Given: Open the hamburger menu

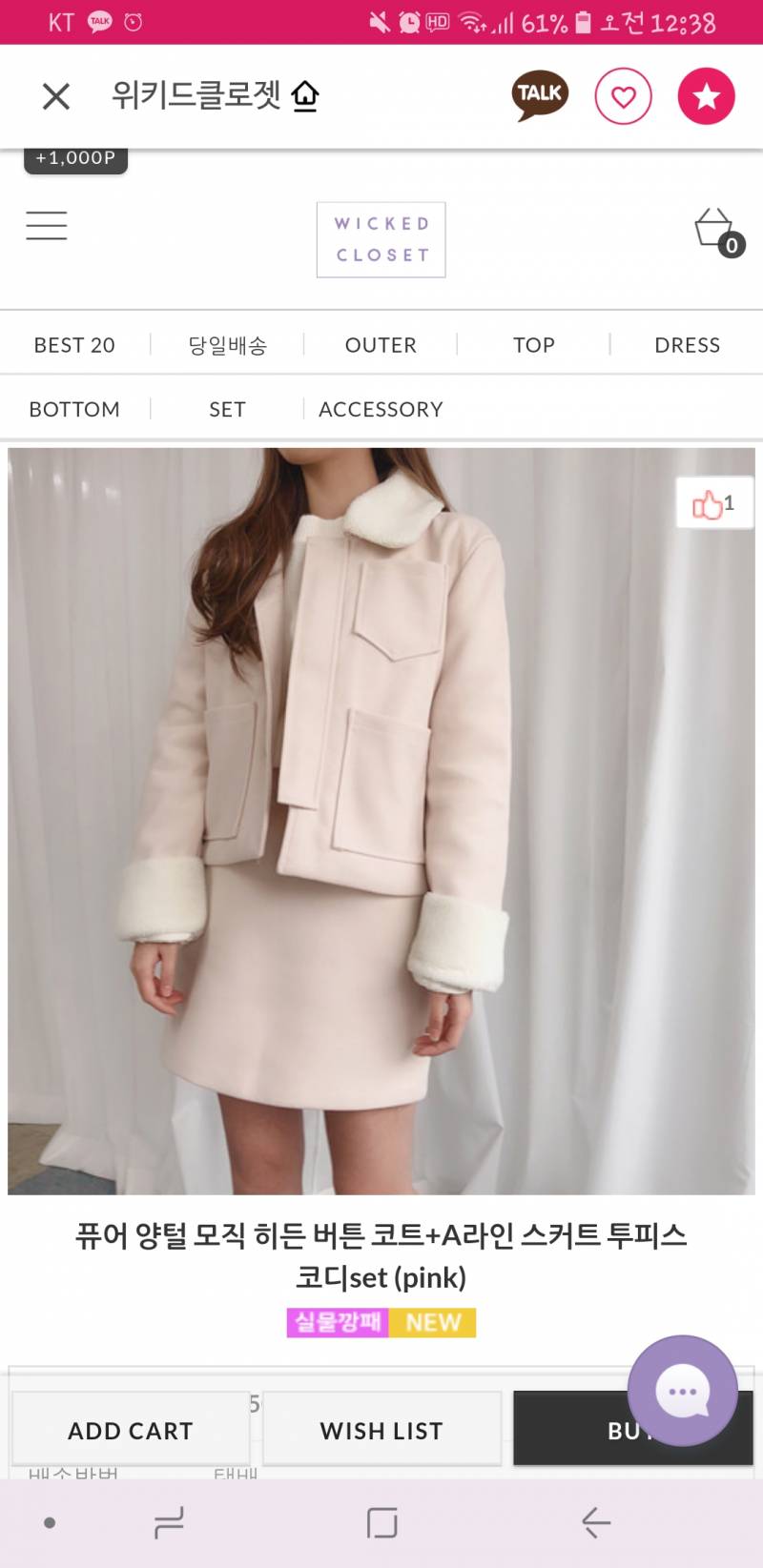Looking at the screenshot, I should coord(47,226).
